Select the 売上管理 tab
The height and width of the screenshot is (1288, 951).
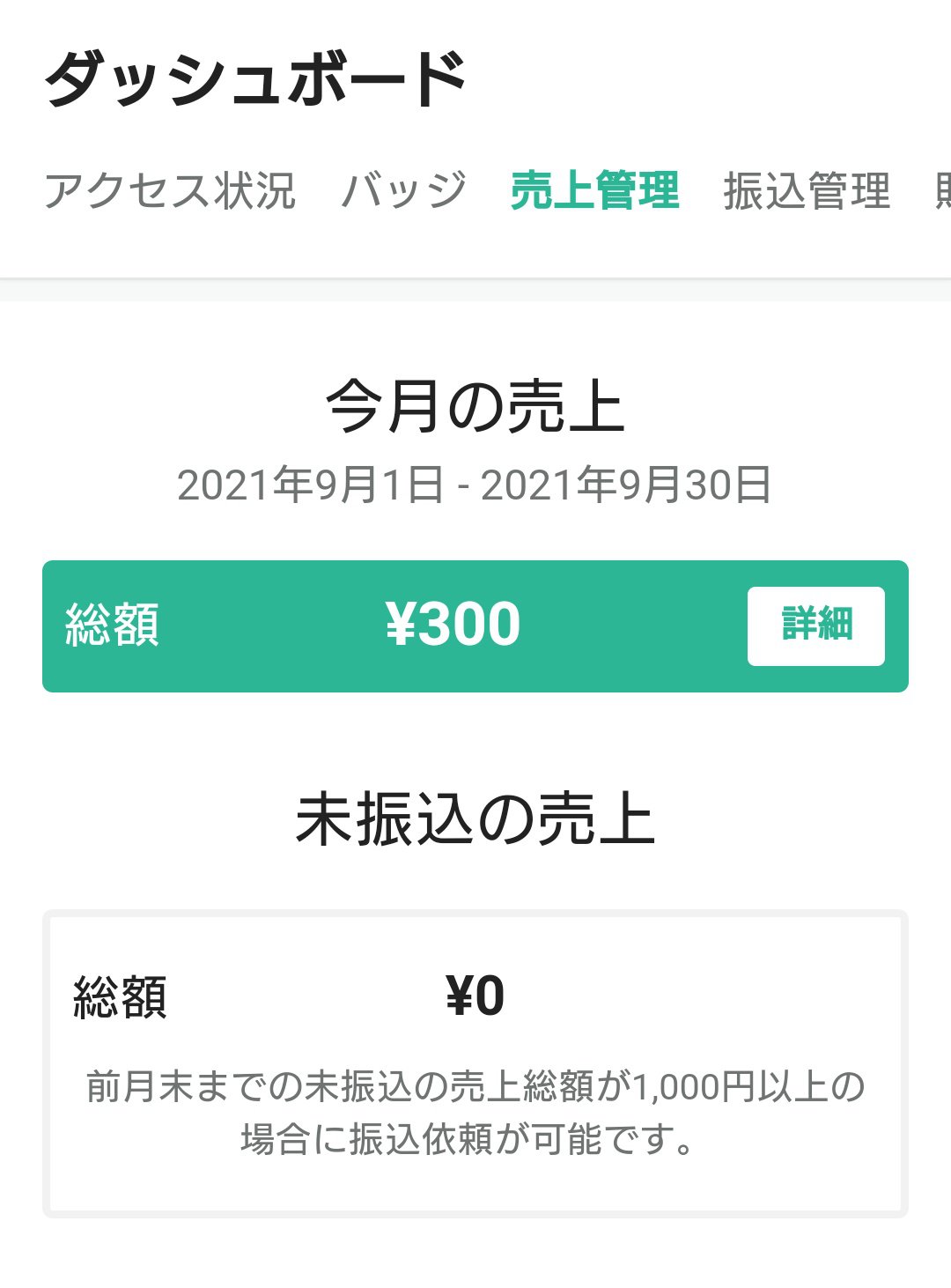[595, 190]
